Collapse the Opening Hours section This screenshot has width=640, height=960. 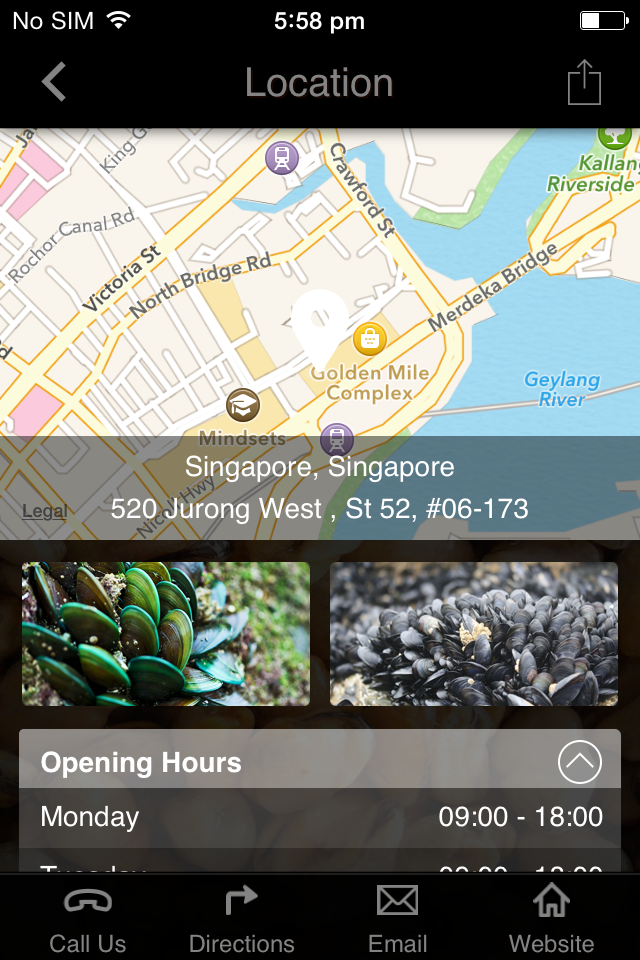pyautogui.click(x=580, y=763)
